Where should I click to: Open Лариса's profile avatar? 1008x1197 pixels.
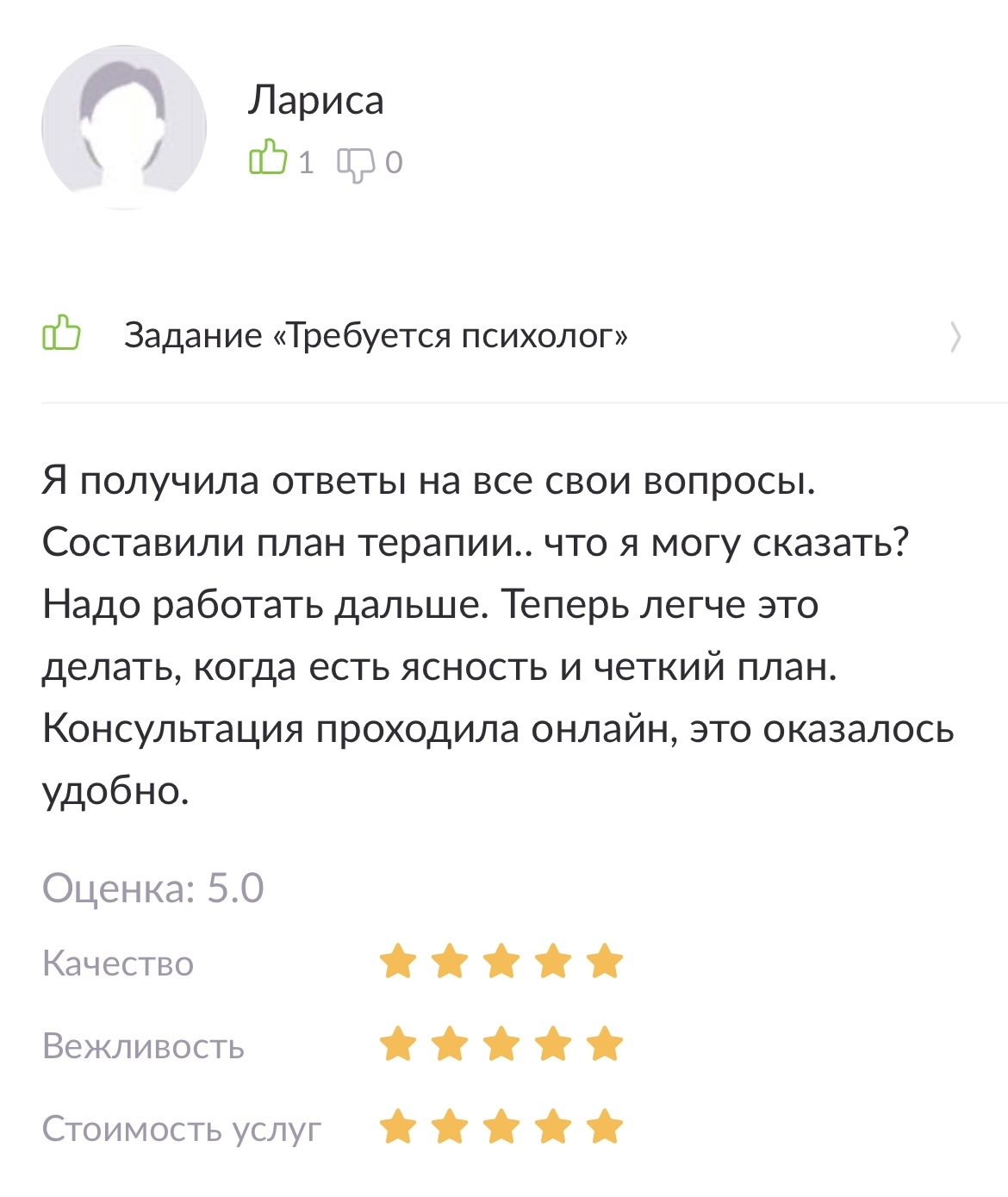point(124,128)
